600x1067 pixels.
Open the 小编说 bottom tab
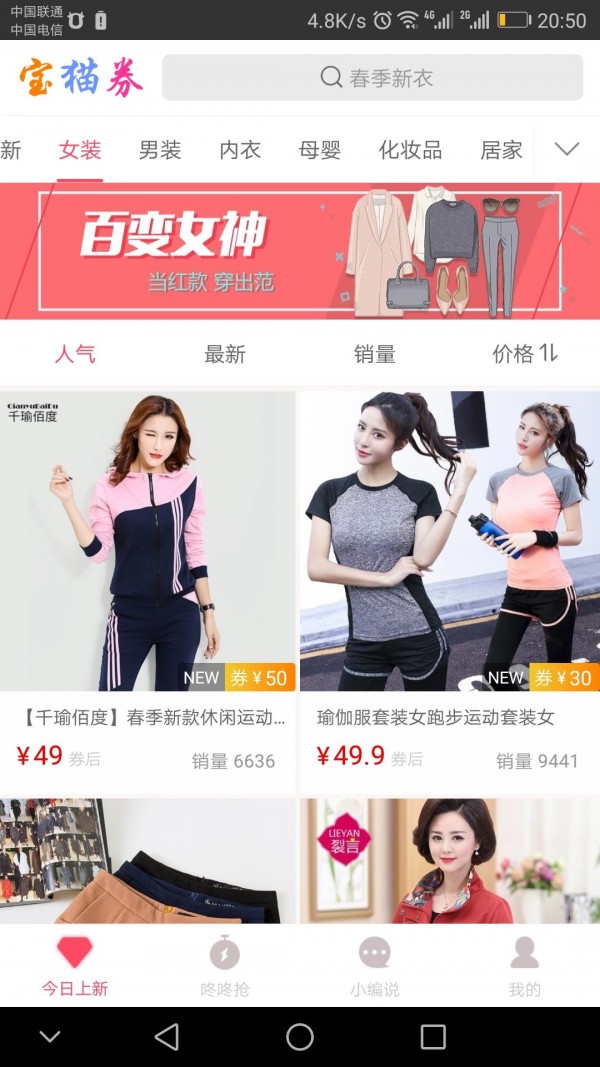point(375,967)
